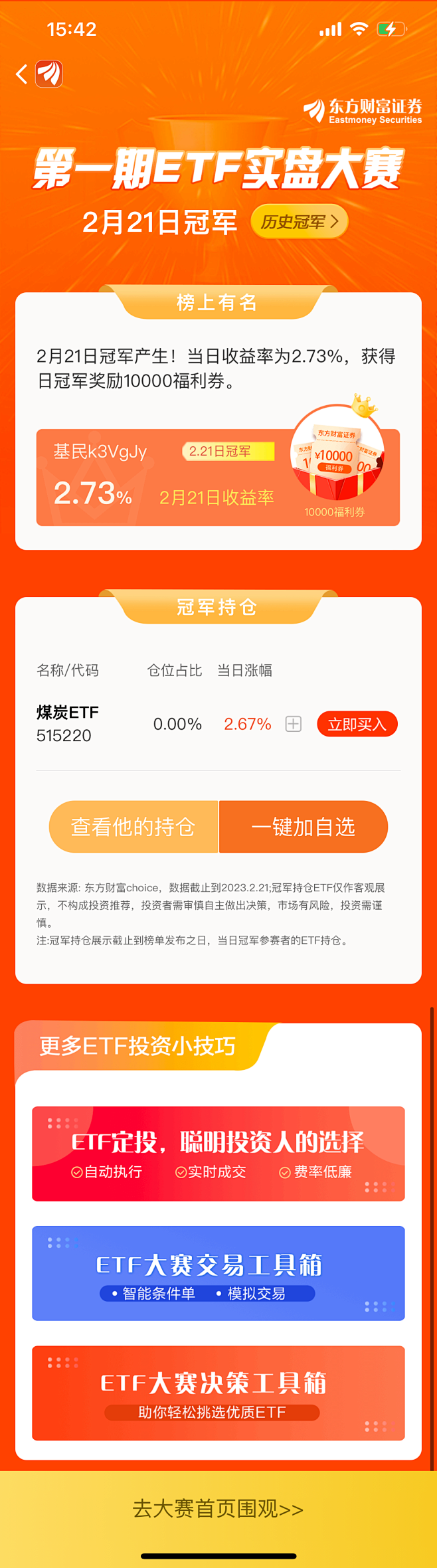The image size is (437, 1568).
Task: Open champion 基民k3VgJy's yield card
Action: [159, 478]
